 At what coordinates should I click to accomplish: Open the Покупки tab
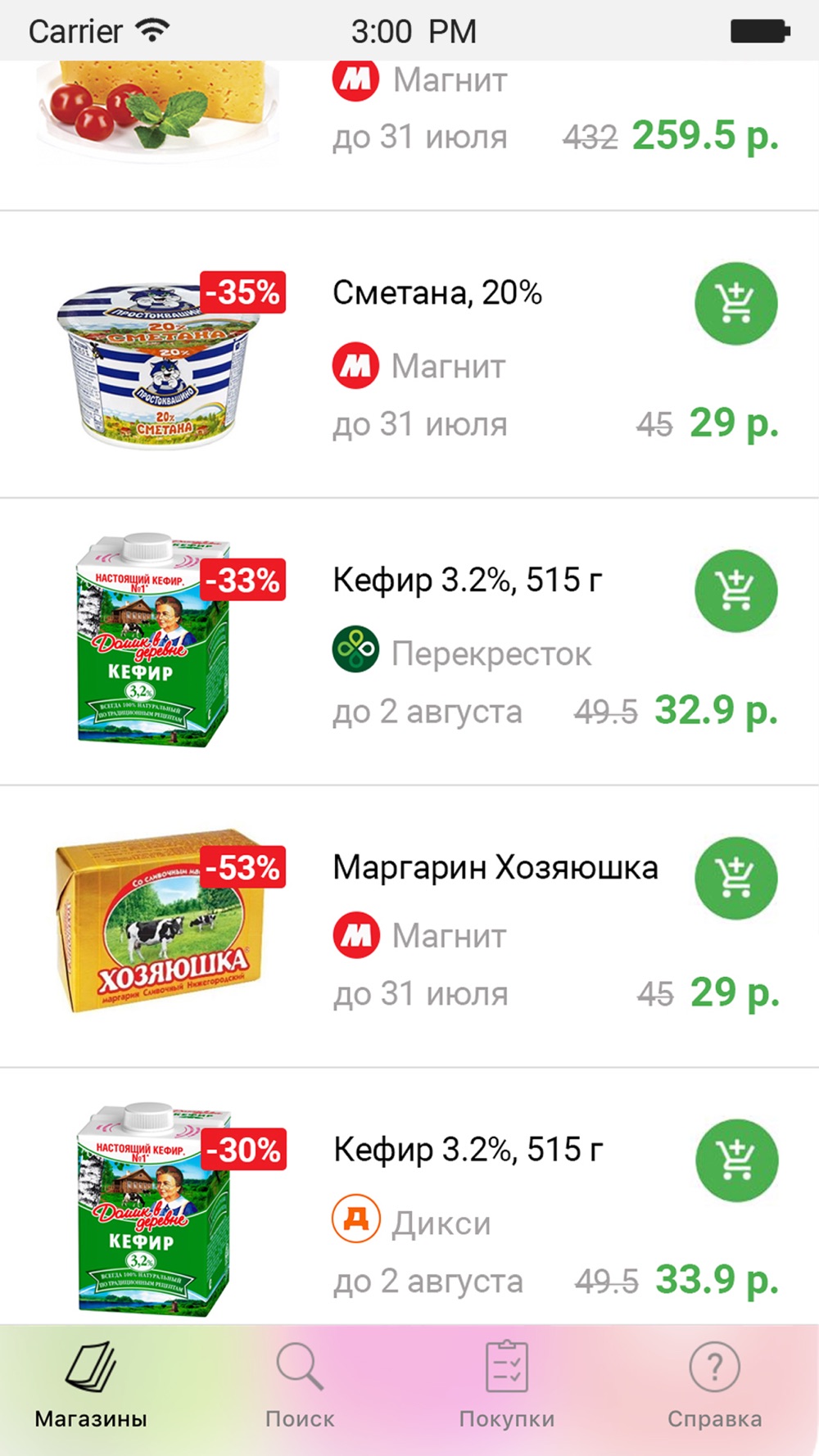point(507,1386)
